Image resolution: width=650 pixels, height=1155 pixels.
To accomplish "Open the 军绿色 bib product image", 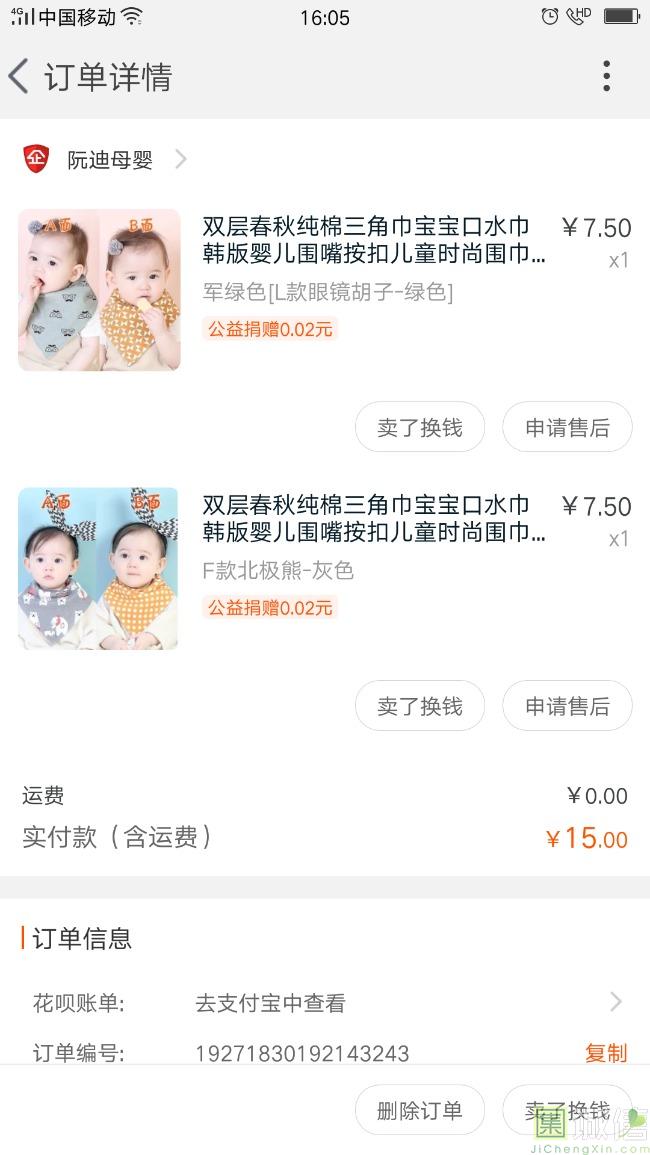I will (99, 290).
